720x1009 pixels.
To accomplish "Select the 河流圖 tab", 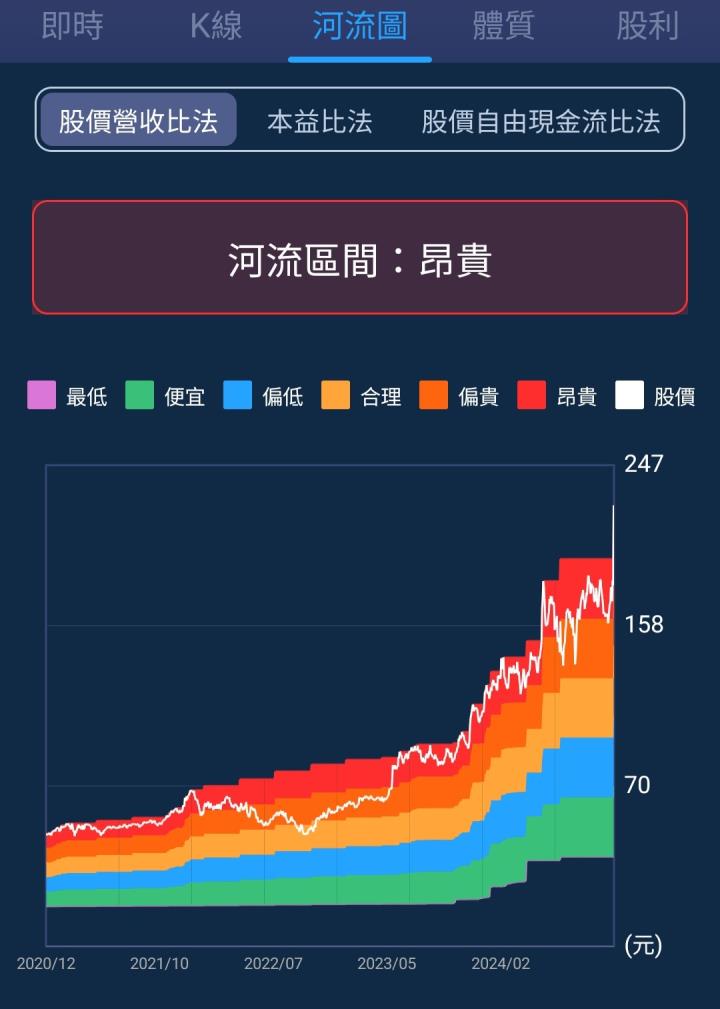I will (x=360, y=27).
